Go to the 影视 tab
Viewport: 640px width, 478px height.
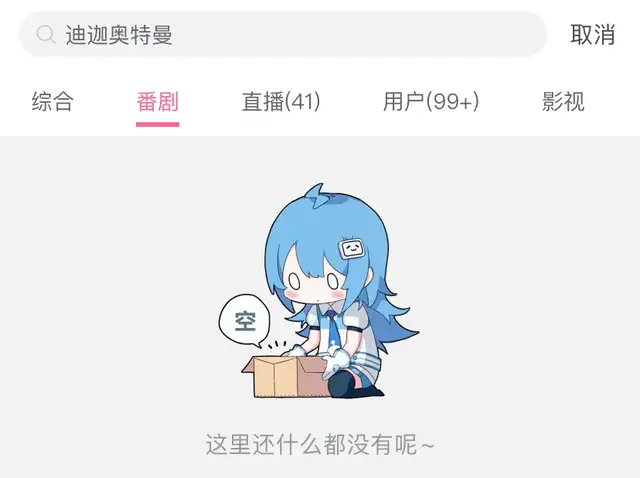[563, 102]
